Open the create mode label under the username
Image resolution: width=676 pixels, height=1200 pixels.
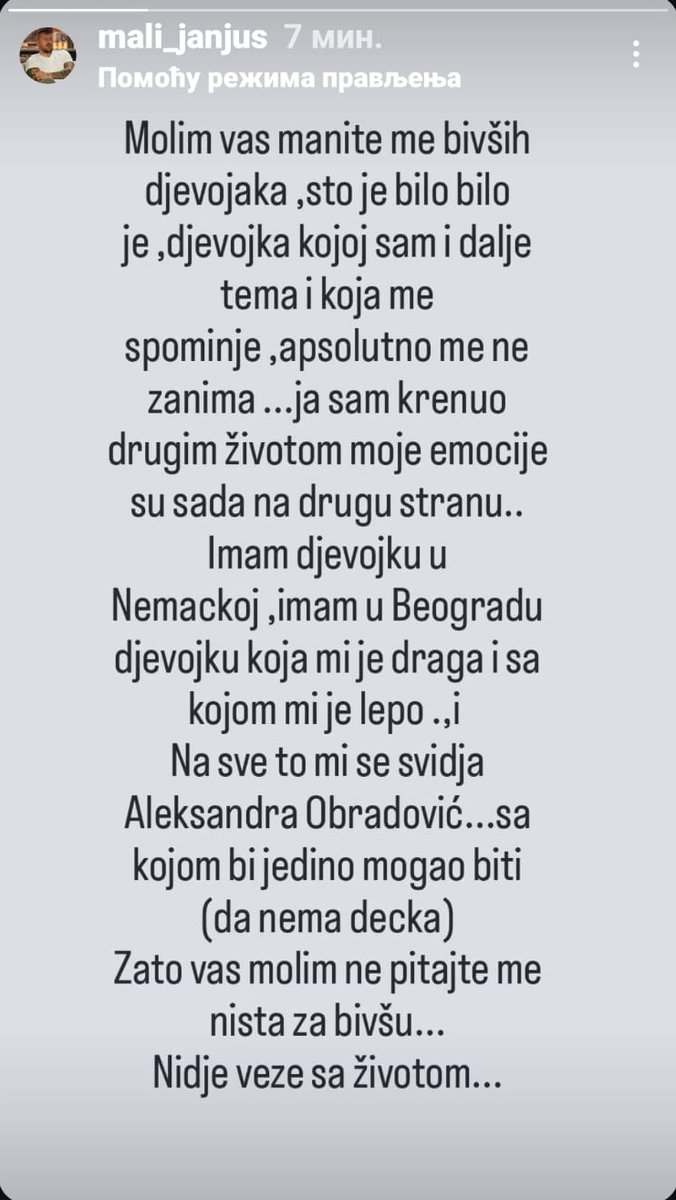pyautogui.click(x=280, y=80)
